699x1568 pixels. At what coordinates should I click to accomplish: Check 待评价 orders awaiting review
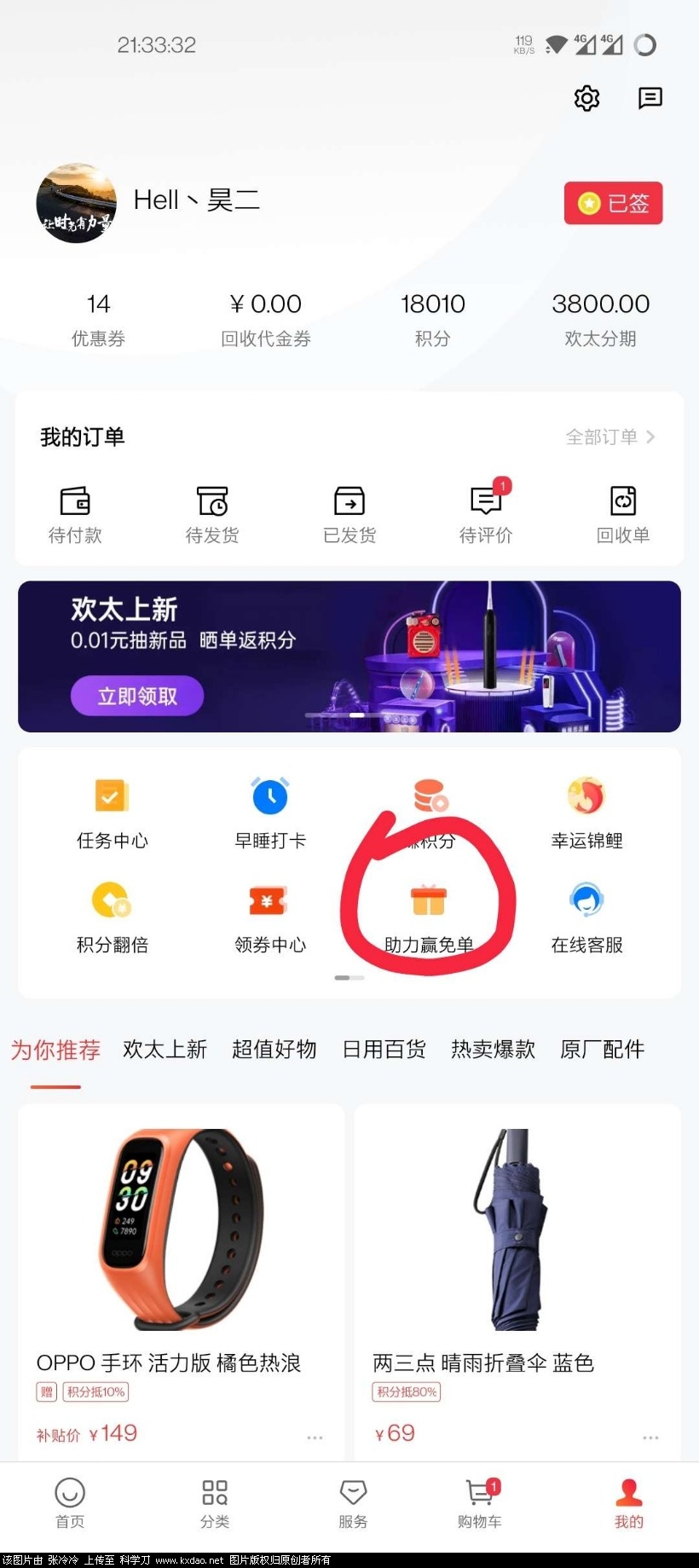point(486,514)
